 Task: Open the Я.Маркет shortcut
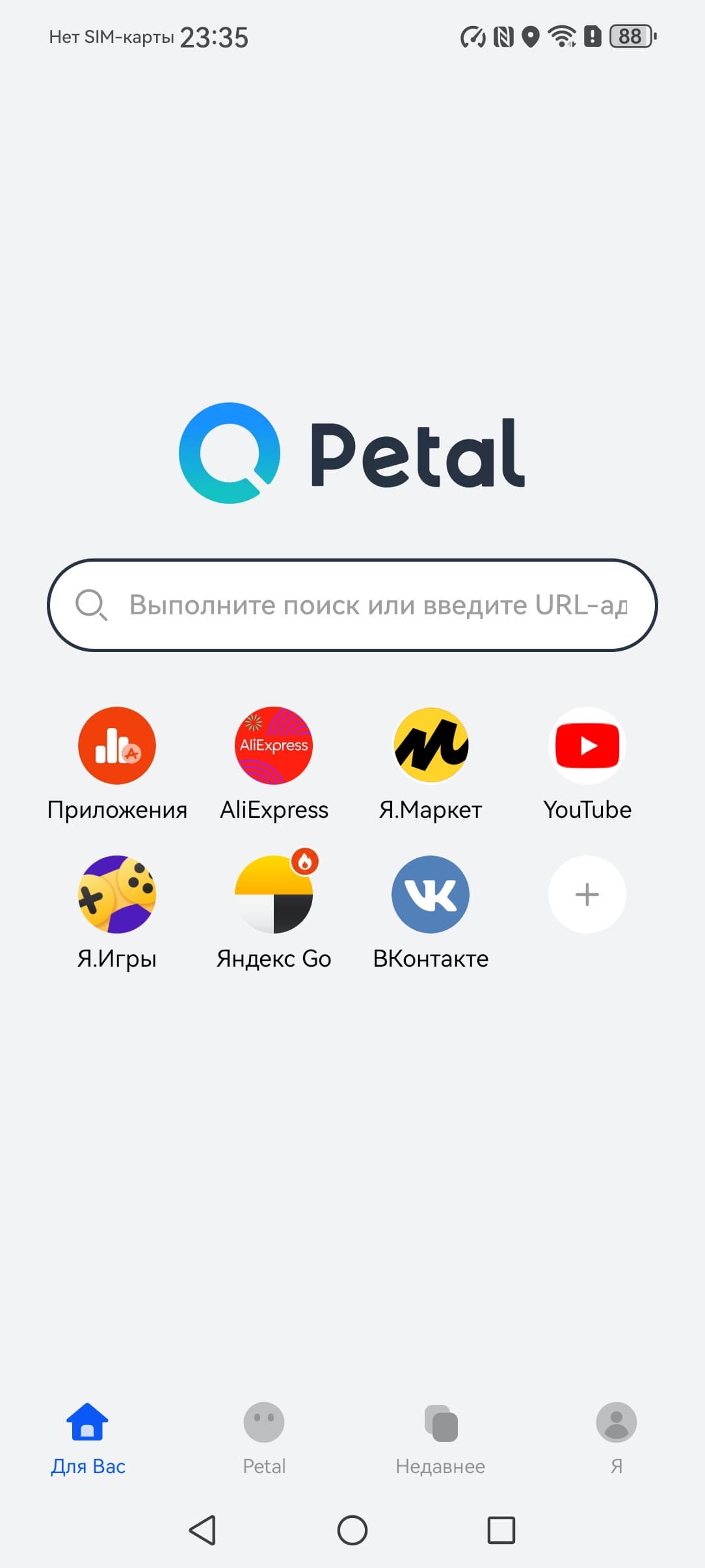coord(431,746)
